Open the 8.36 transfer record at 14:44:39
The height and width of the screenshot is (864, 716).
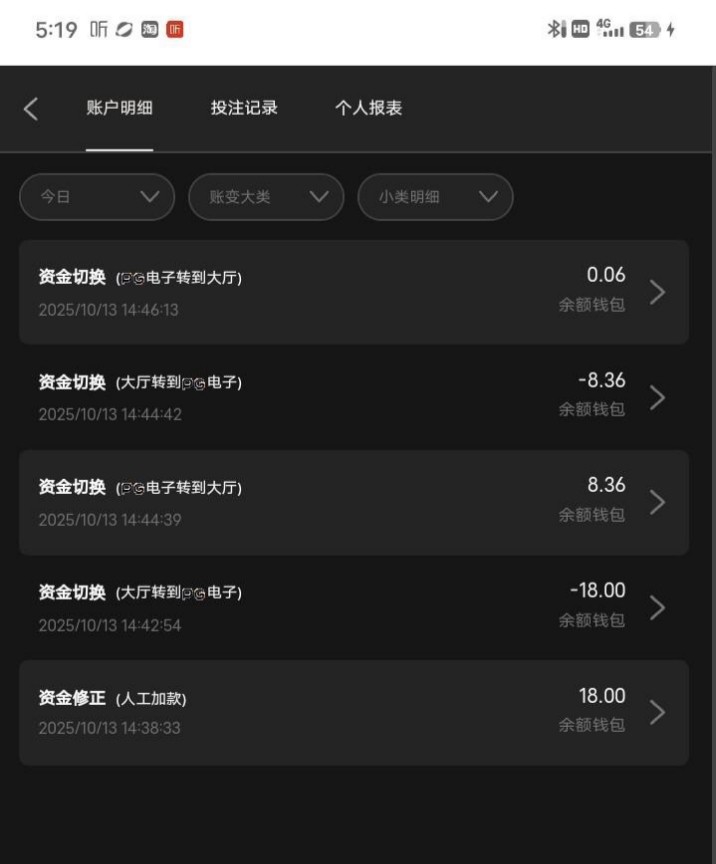point(353,502)
